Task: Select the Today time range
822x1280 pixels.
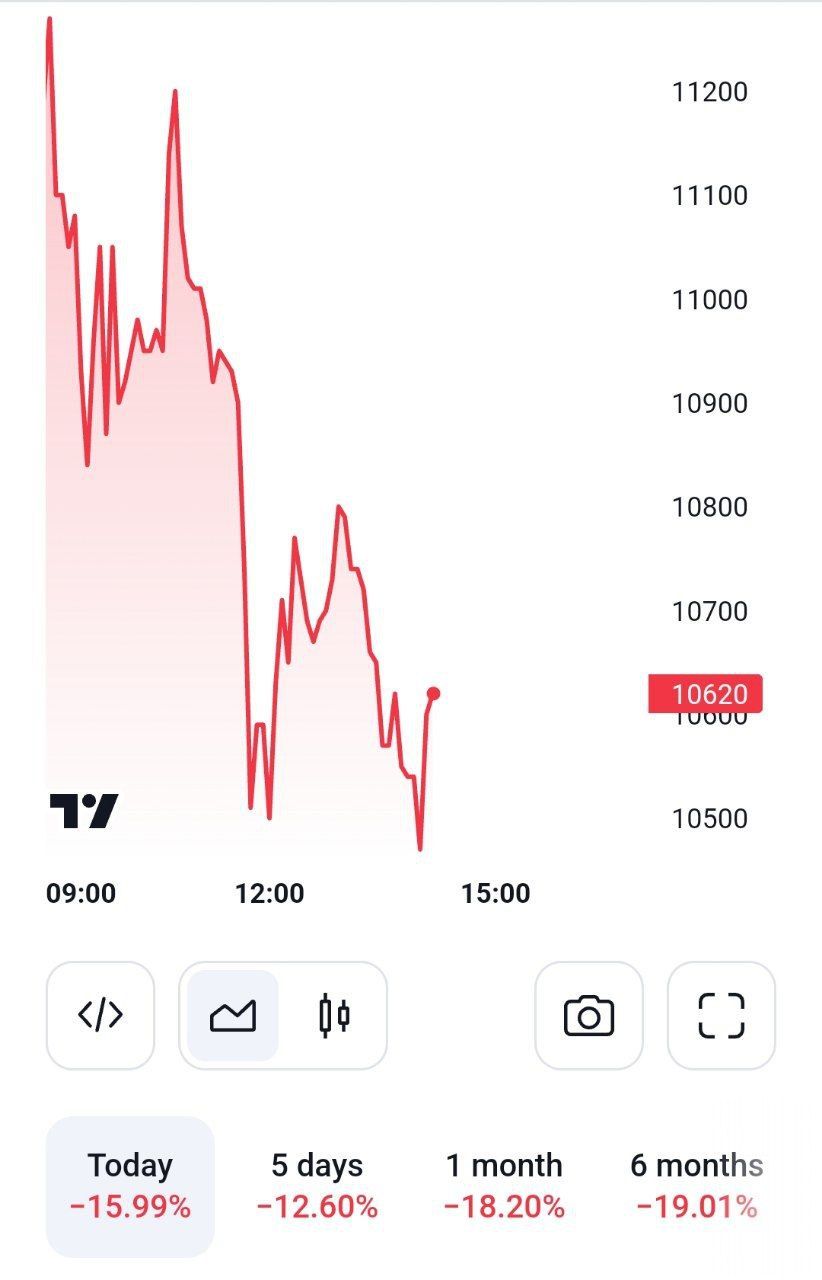Action: [130, 1186]
